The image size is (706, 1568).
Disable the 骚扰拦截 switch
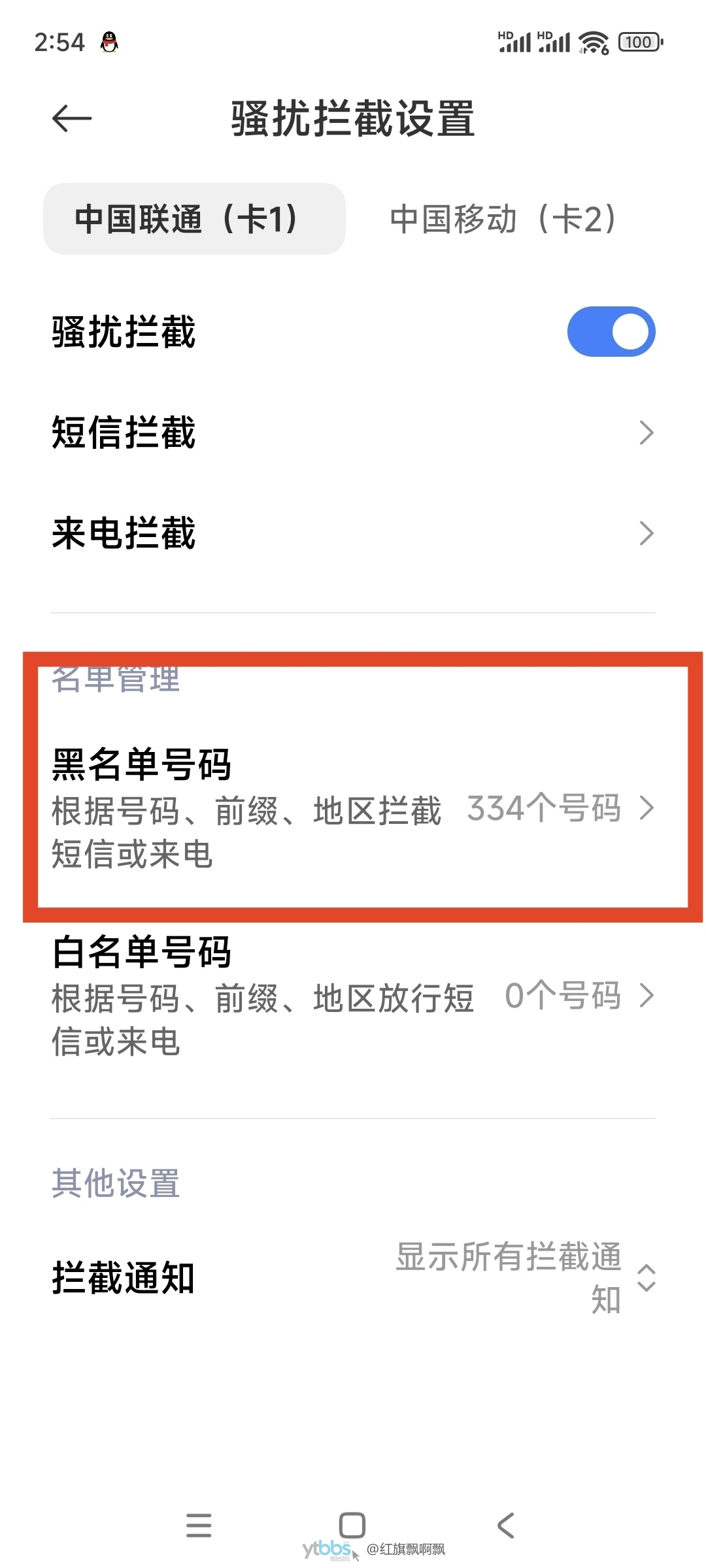tap(611, 331)
